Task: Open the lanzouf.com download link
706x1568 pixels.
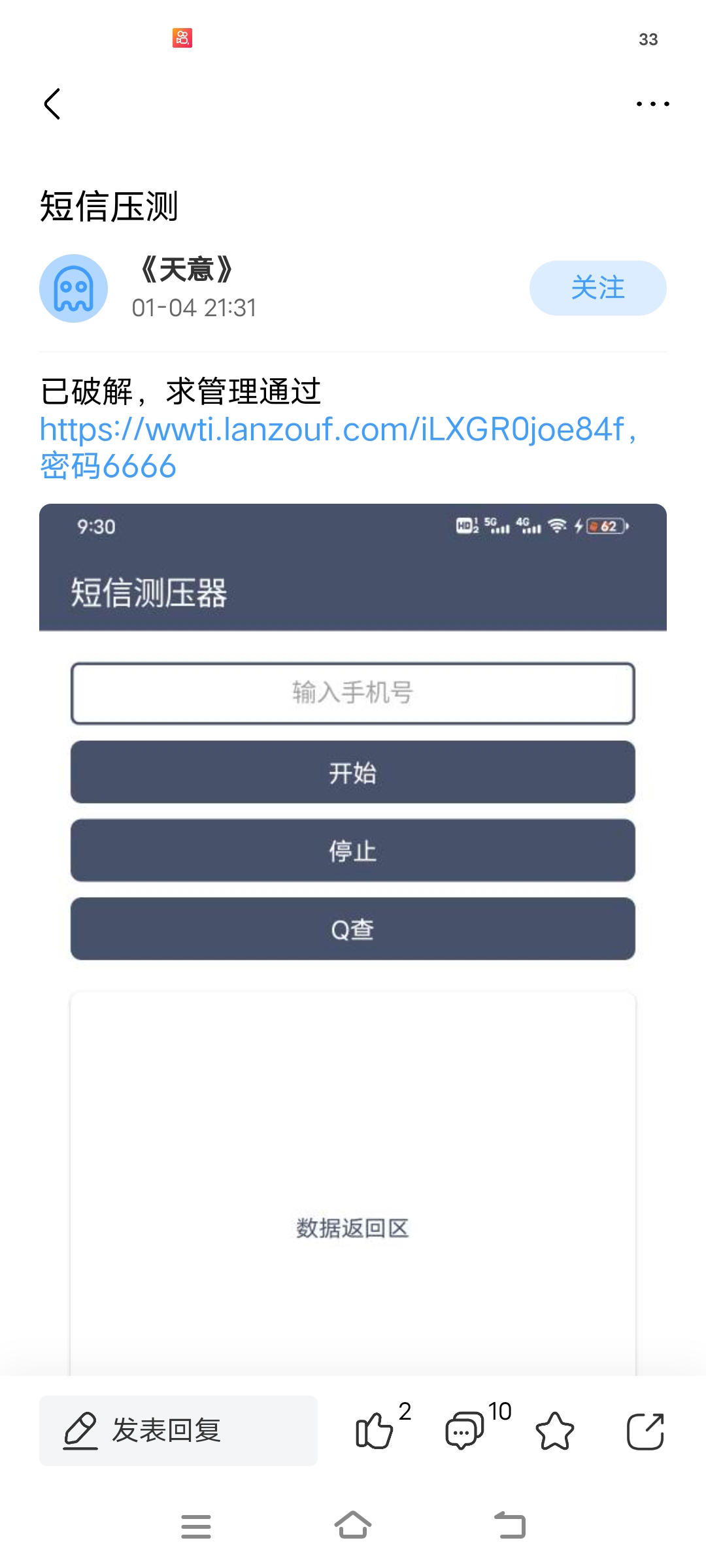Action: [332, 429]
